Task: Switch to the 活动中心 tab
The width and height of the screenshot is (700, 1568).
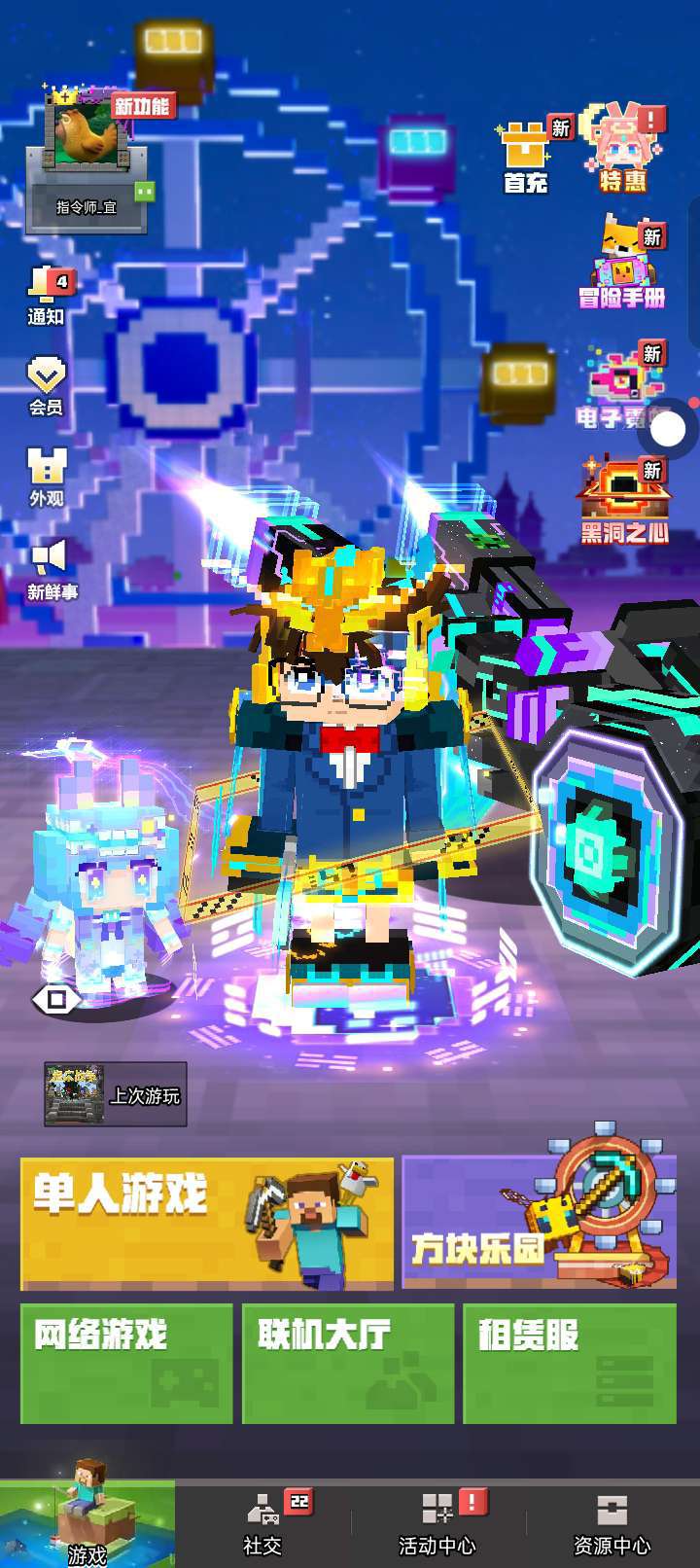Action: click(437, 1524)
